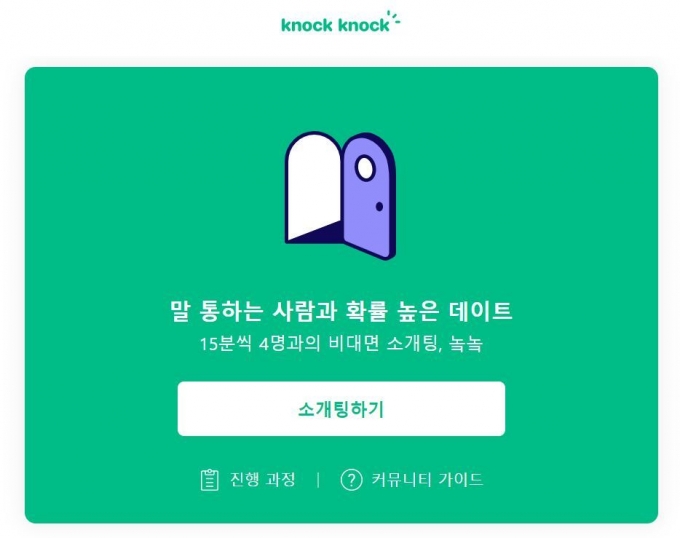Open 커뮤니티 가이드 link
The height and width of the screenshot is (538, 680).
tap(412, 480)
